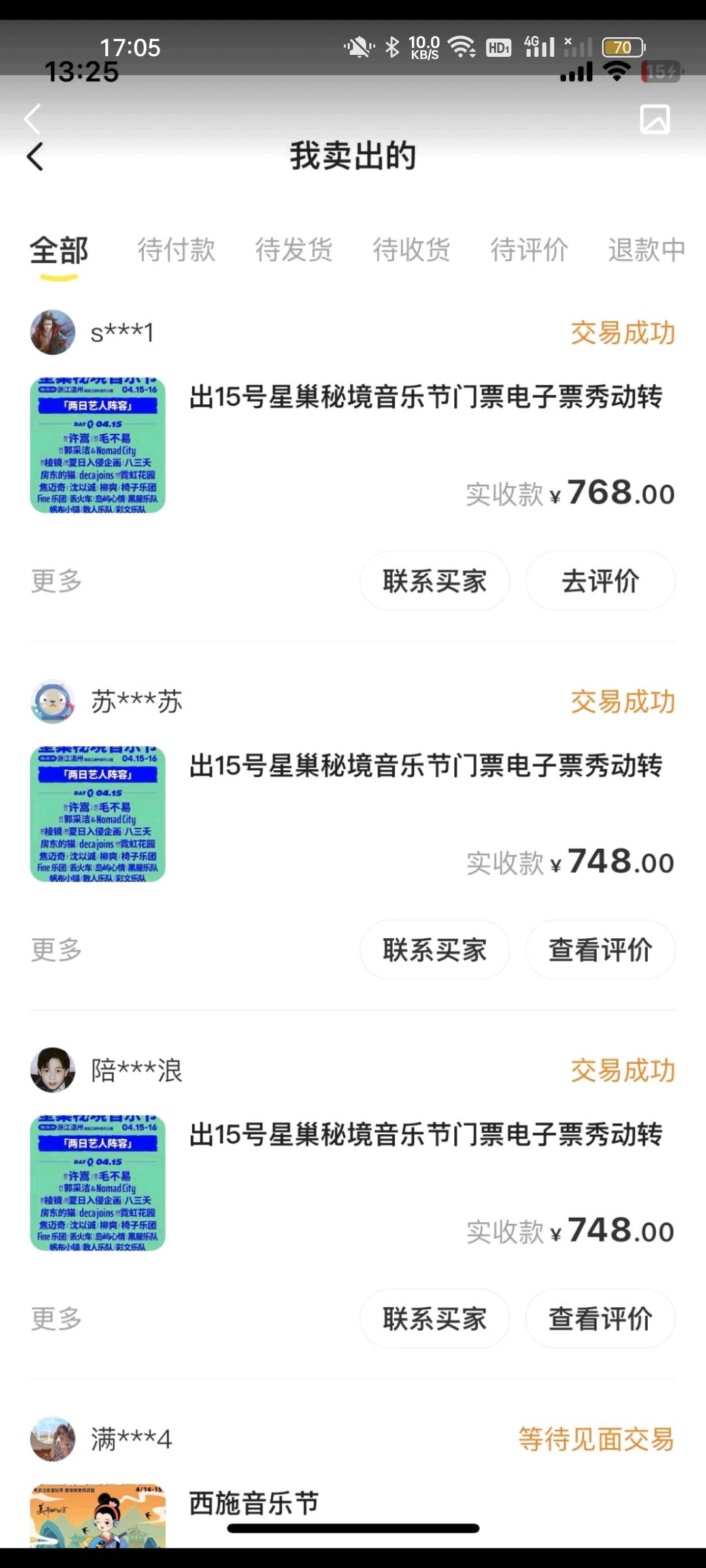
Task: Open the picture icon in the top corner
Action: tap(654, 119)
